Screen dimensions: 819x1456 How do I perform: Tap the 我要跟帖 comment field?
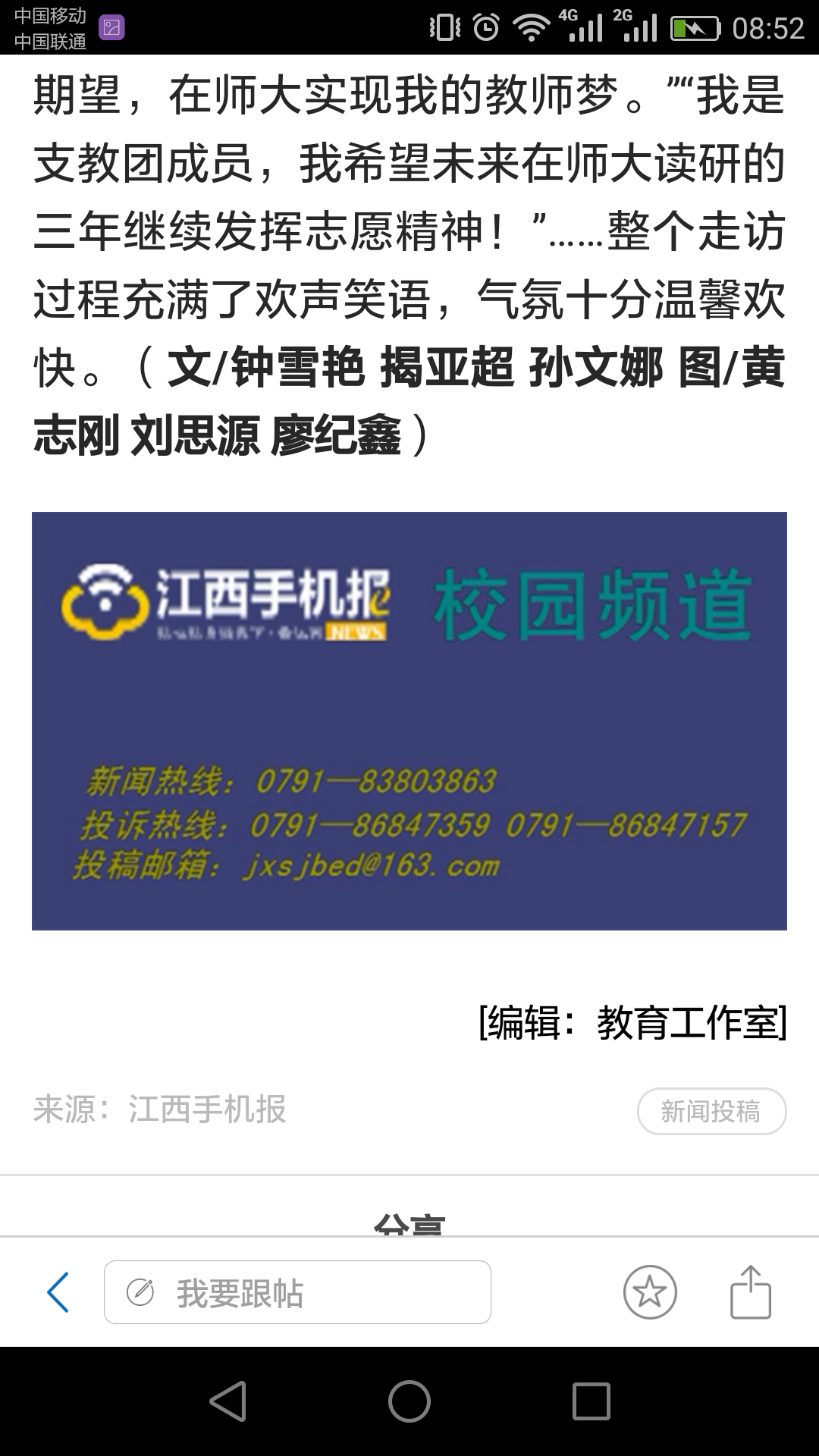point(297,1292)
